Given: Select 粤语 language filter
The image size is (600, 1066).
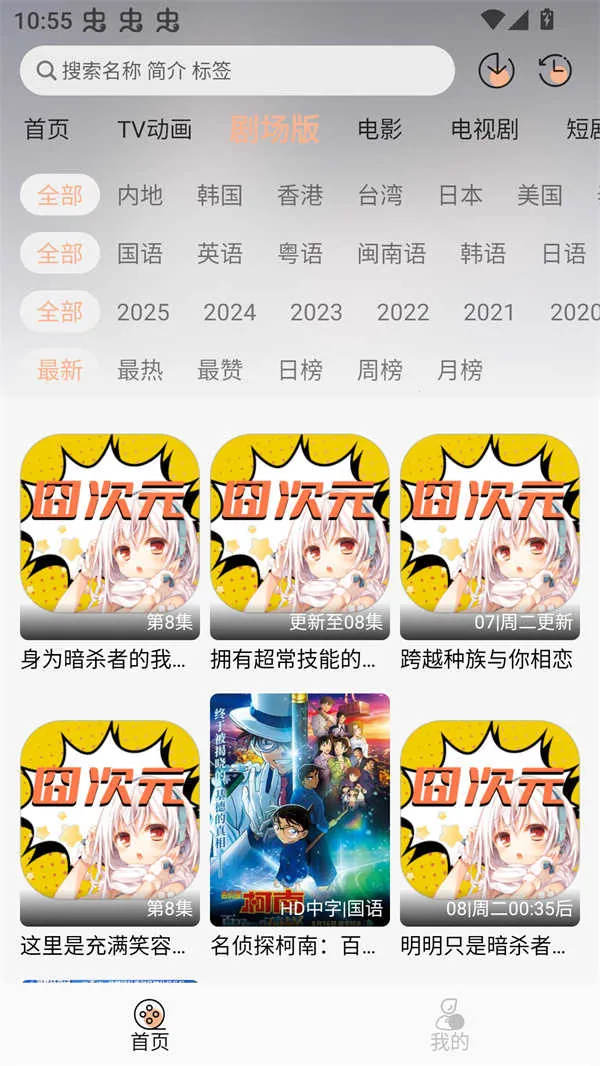Looking at the screenshot, I should click(300, 254).
